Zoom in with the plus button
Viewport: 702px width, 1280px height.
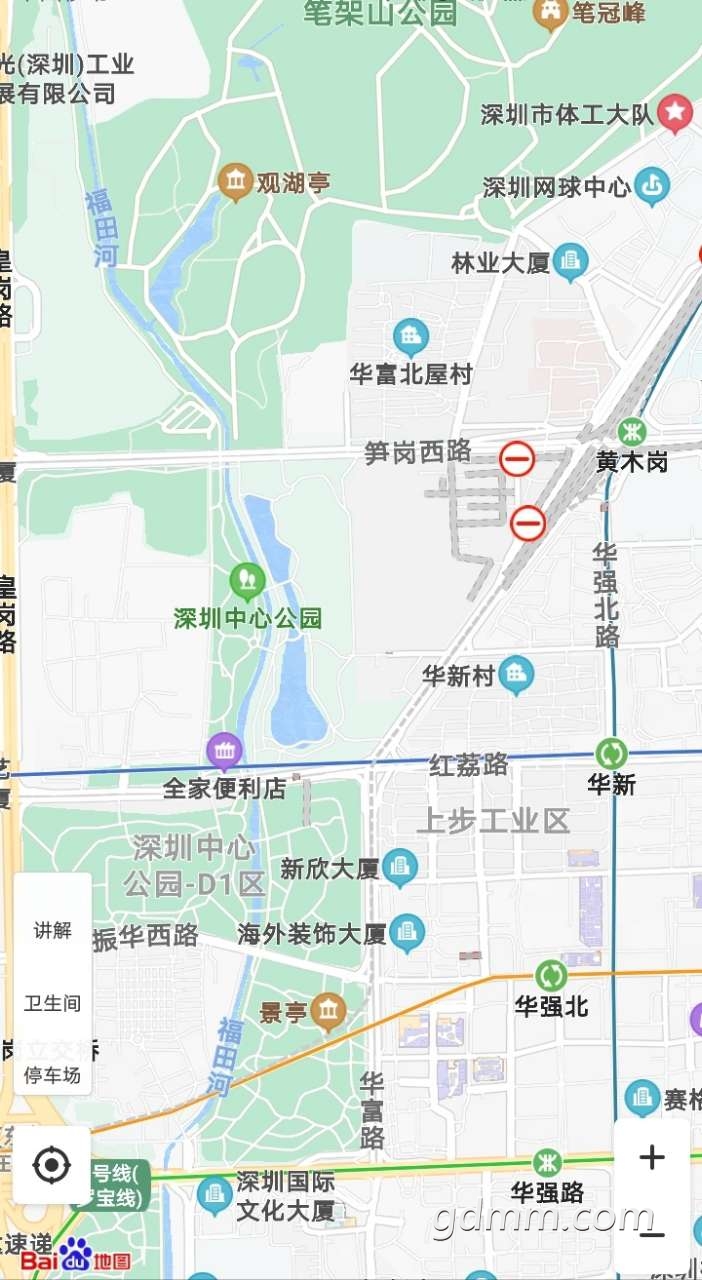[x=652, y=1158]
